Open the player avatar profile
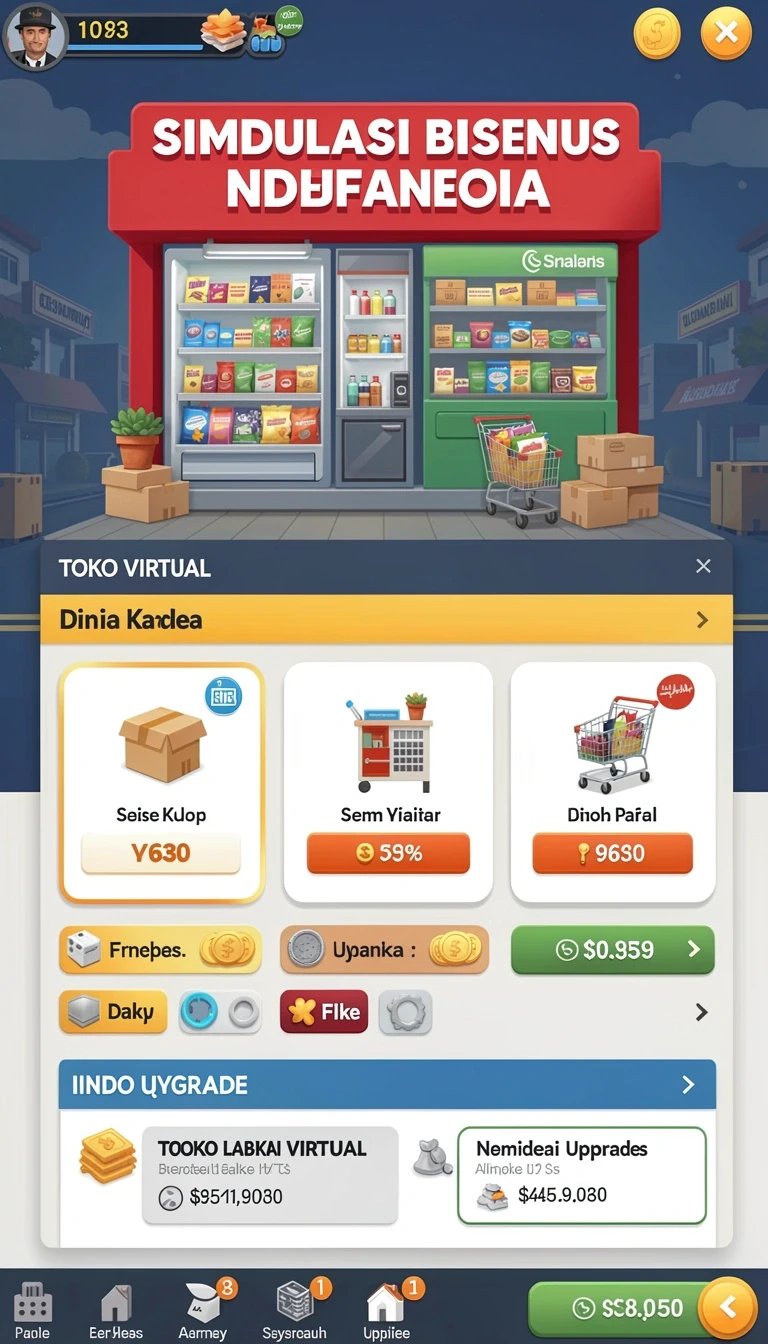This screenshot has height=1344, width=768. pyautogui.click(x=35, y=37)
